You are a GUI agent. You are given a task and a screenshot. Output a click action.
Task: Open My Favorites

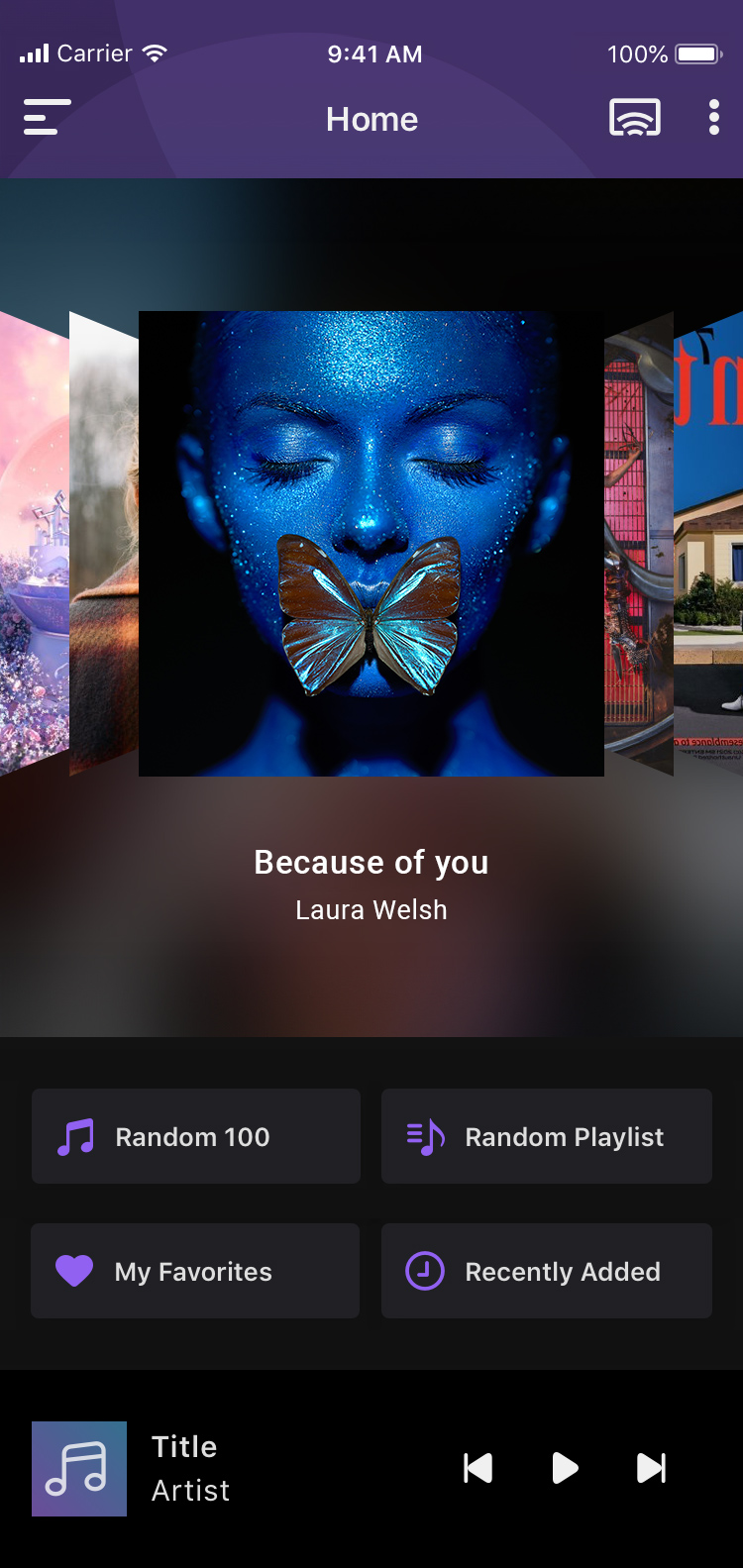pyautogui.click(x=195, y=1271)
